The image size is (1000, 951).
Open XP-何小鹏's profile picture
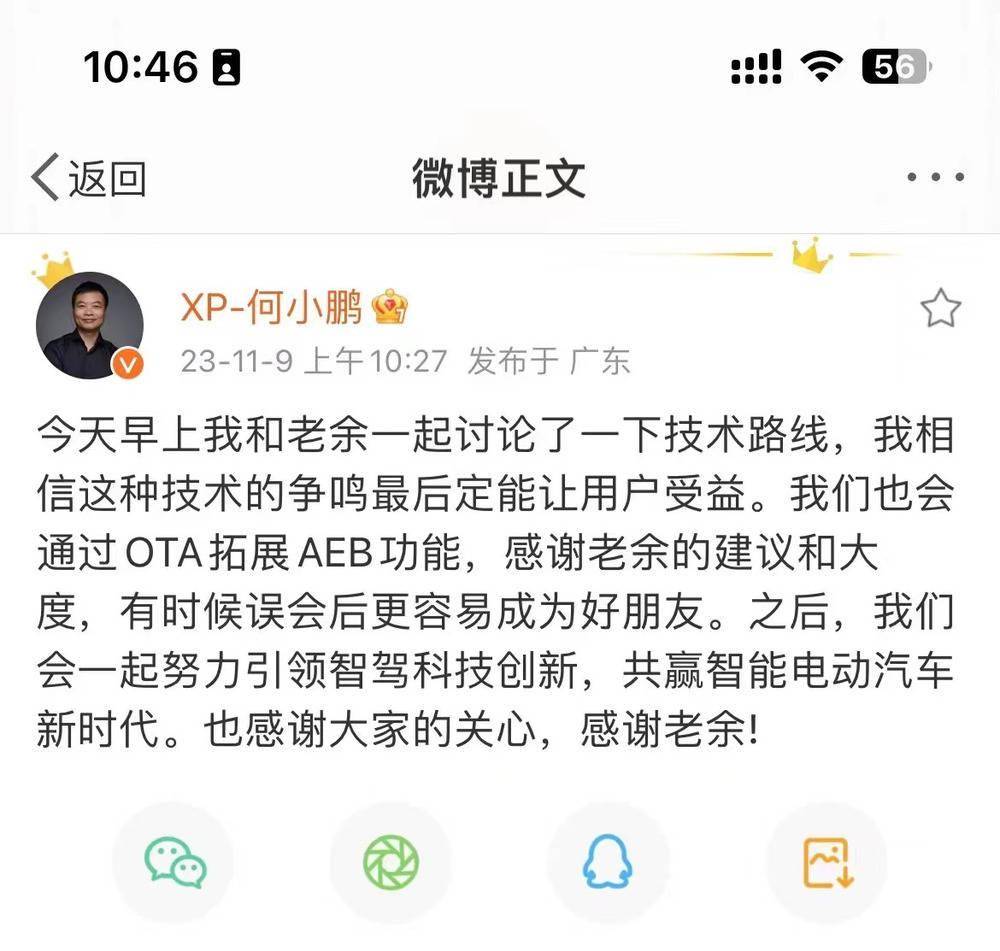pos(90,326)
